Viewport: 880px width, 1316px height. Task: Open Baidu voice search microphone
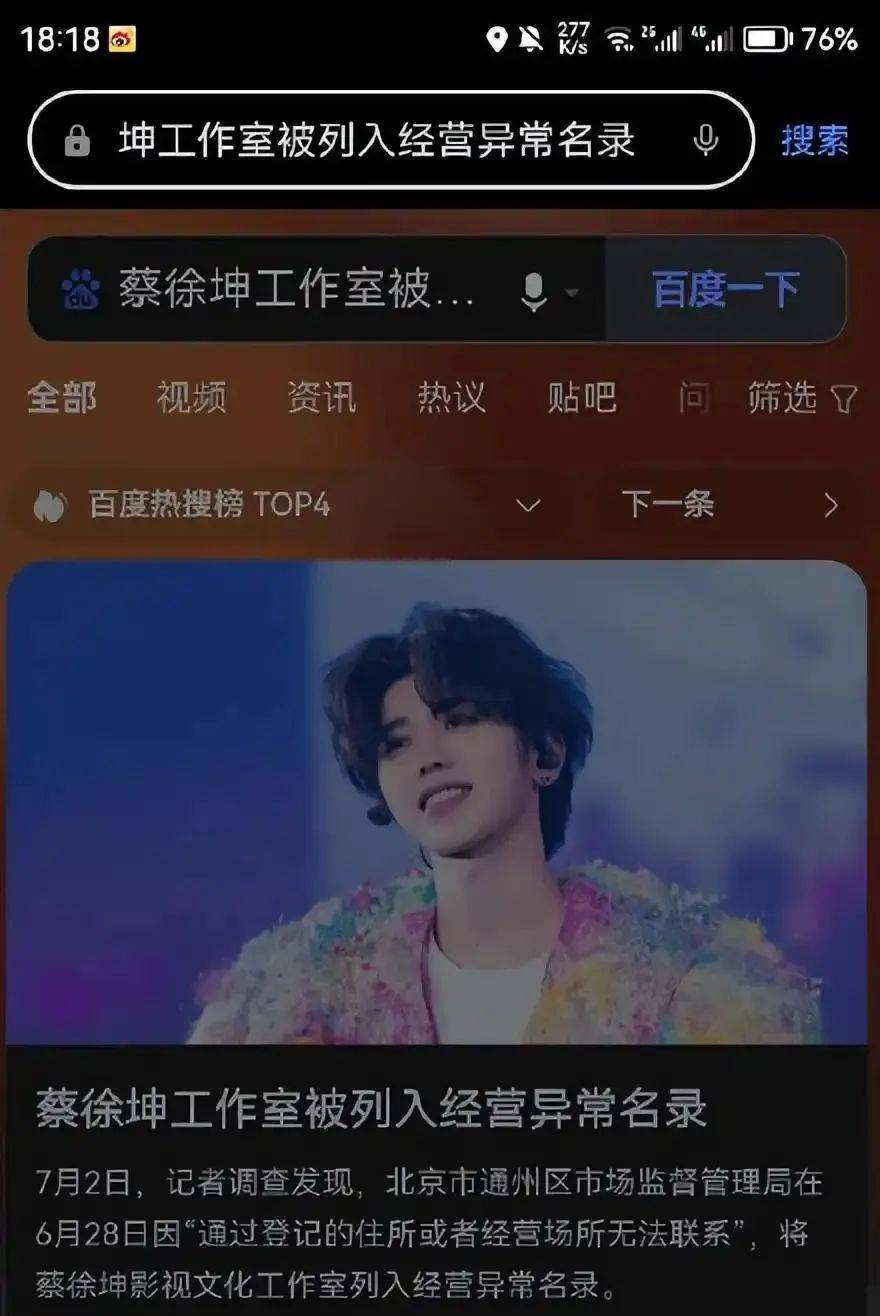pos(535,291)
